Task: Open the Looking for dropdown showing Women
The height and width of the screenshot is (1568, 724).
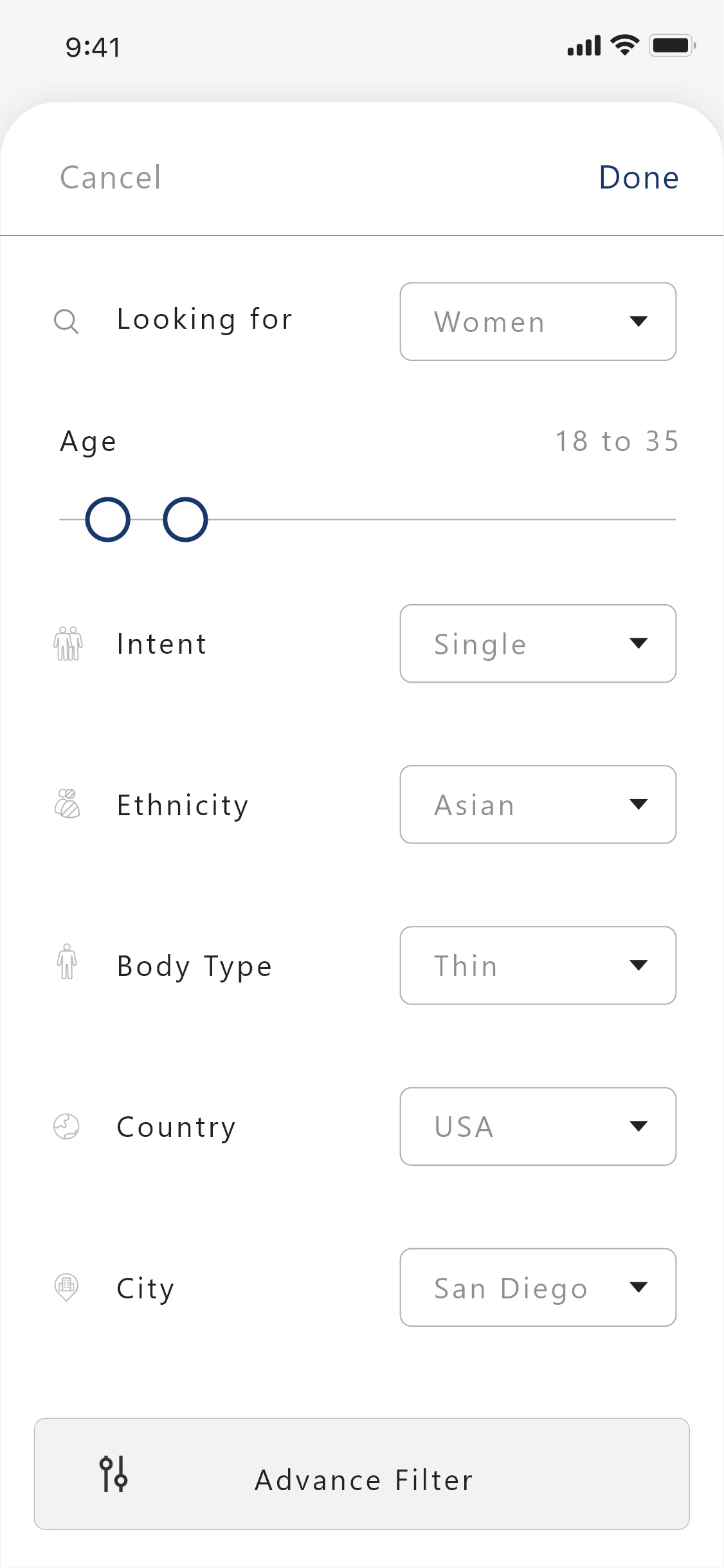Action: (x=538, y=322)
